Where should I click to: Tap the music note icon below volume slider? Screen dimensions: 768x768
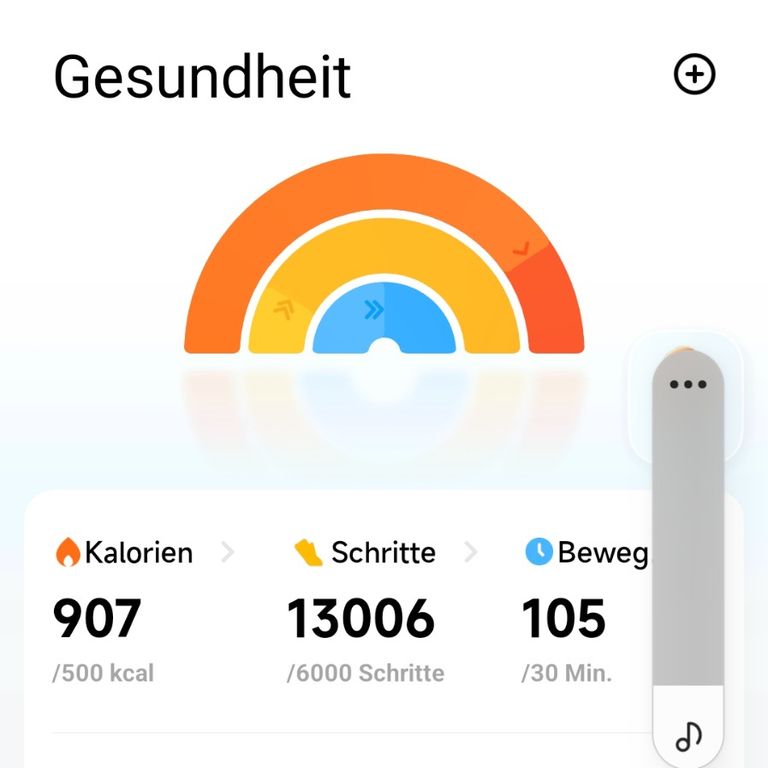click(688, 737)
